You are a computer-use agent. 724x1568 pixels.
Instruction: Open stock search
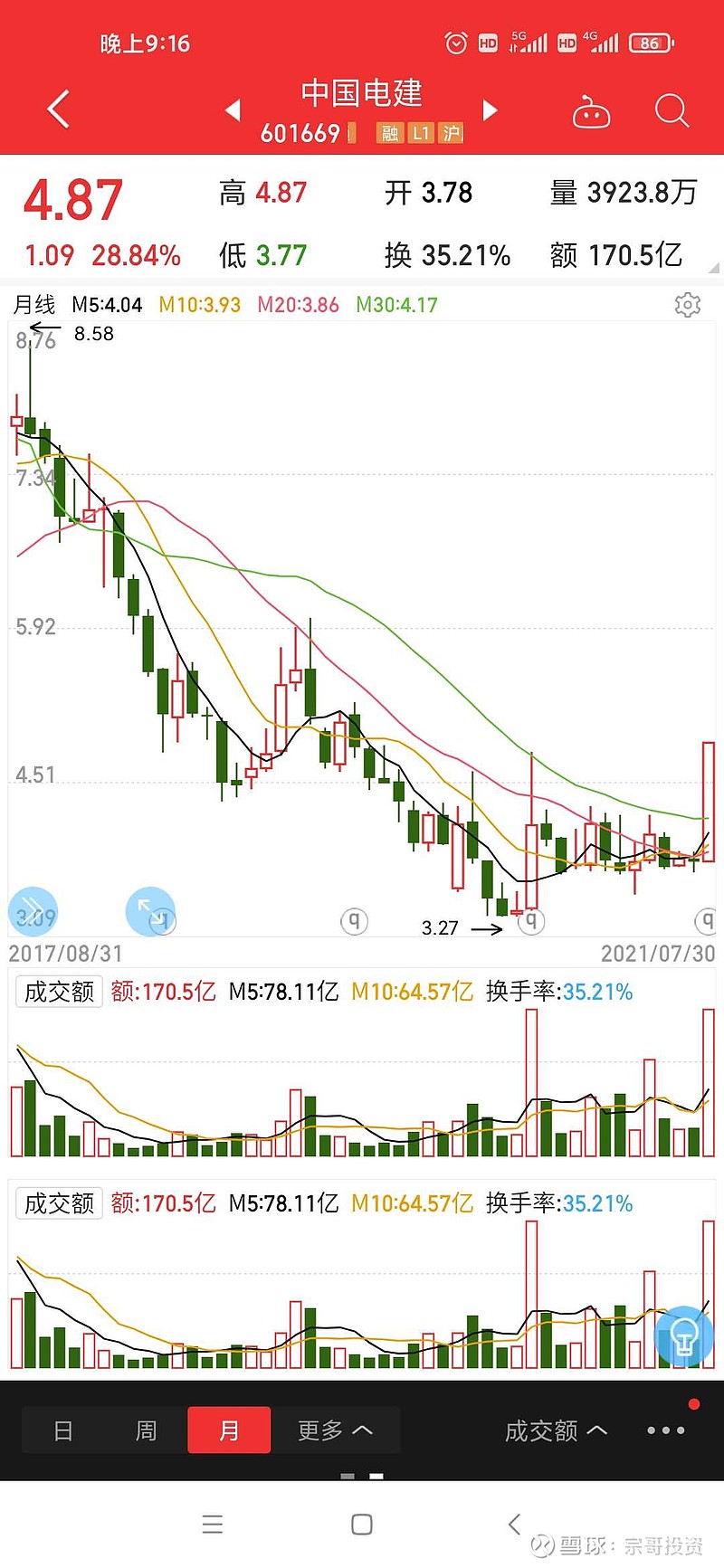[x=672, y=111]
